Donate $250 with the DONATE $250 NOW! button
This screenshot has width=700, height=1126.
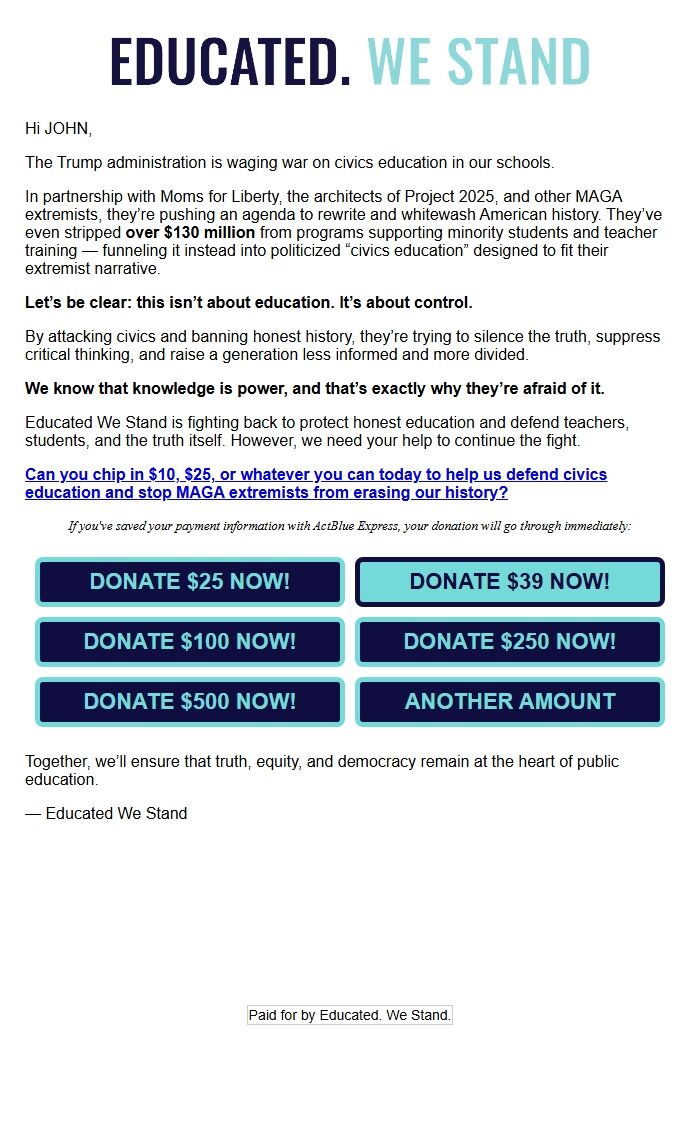(510, 642)
